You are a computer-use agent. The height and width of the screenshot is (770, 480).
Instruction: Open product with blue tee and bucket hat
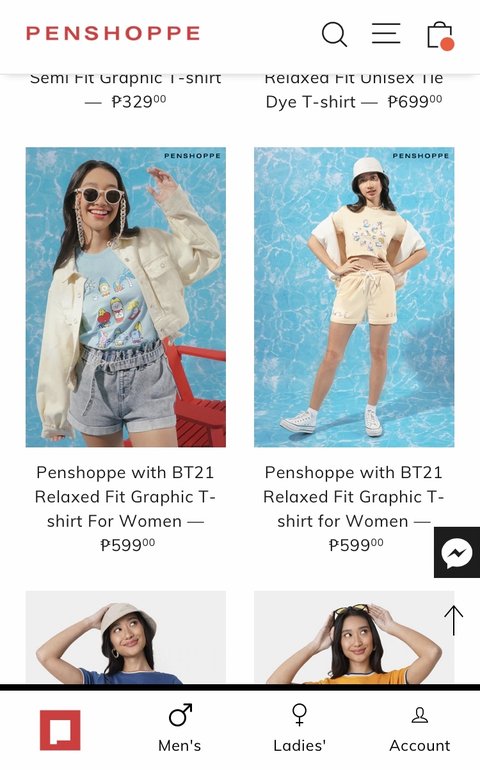click(x=126, y=637)
